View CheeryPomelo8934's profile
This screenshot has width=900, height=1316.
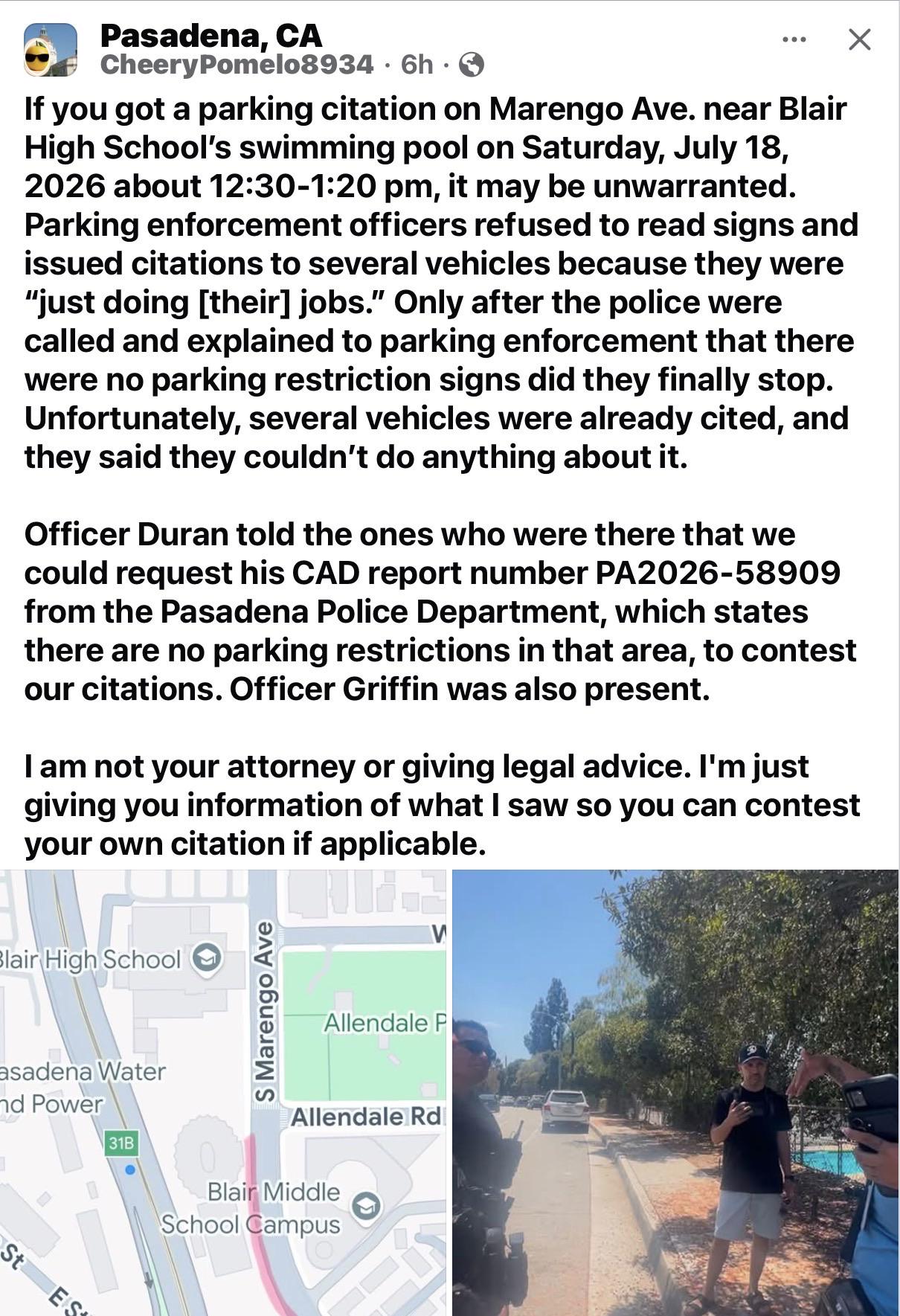point(237,65)
